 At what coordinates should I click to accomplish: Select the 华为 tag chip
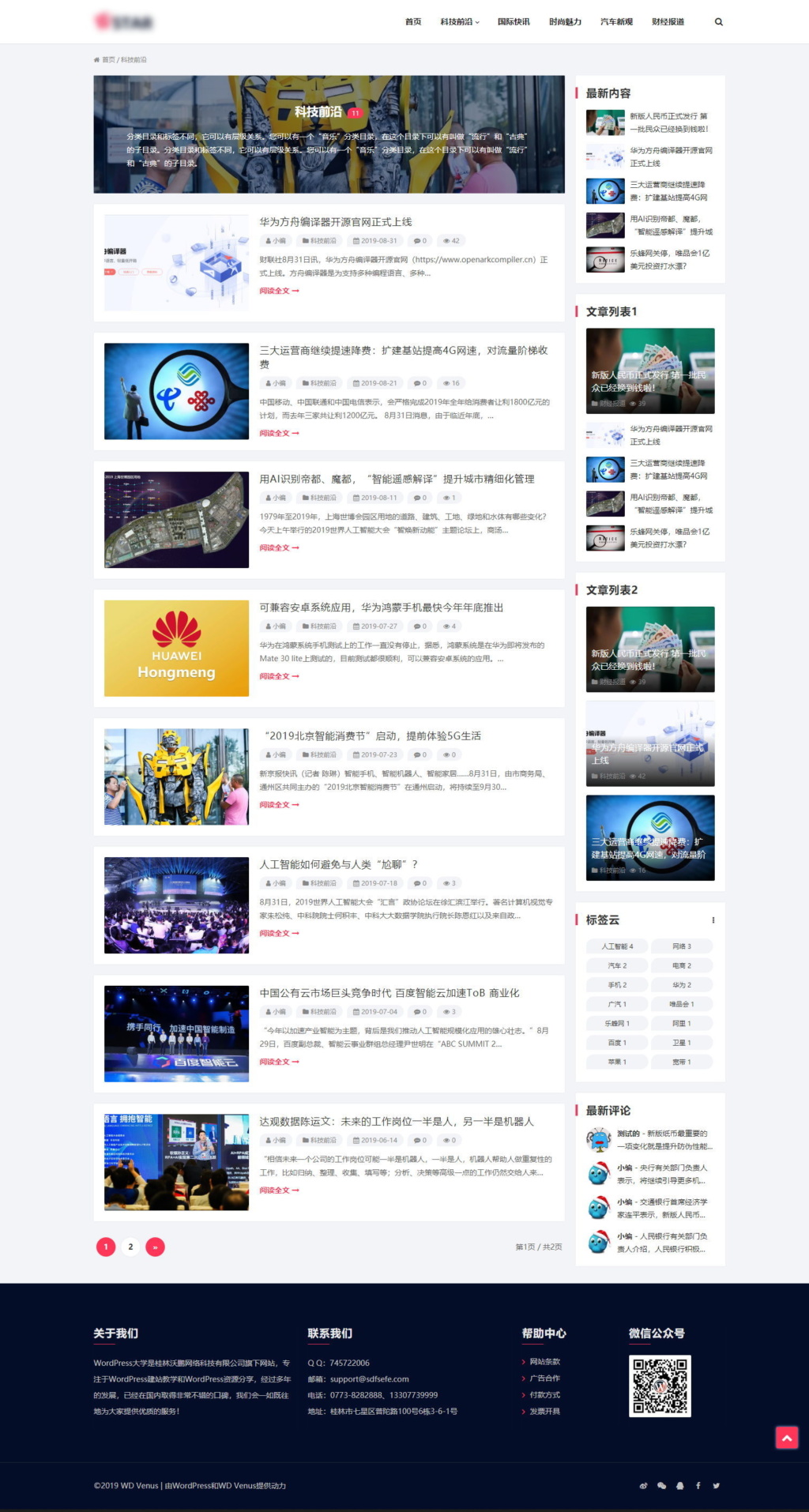(681, 985)
